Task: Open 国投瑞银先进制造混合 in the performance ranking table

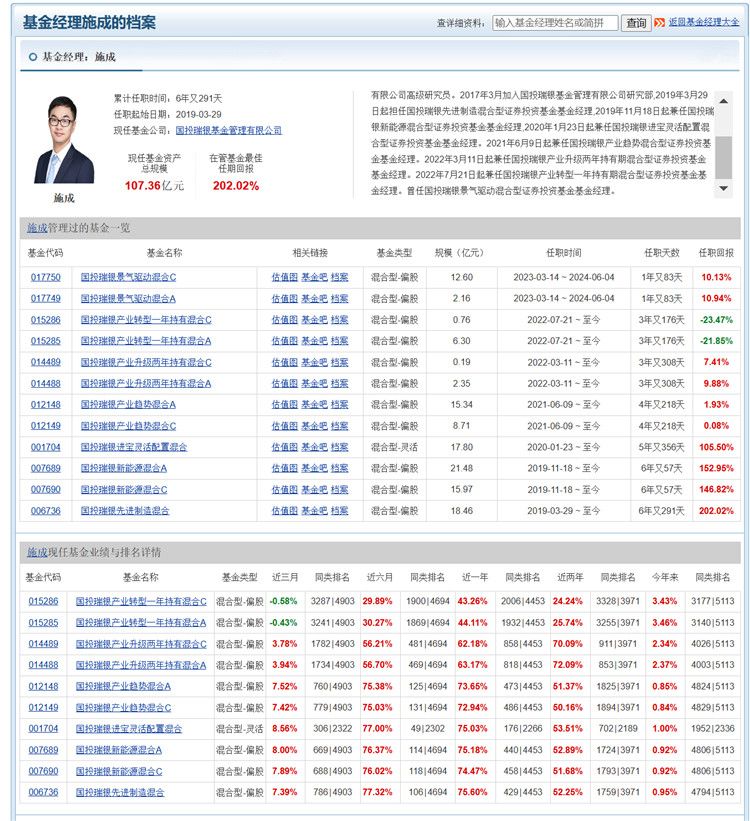Action: coord(120,792)
